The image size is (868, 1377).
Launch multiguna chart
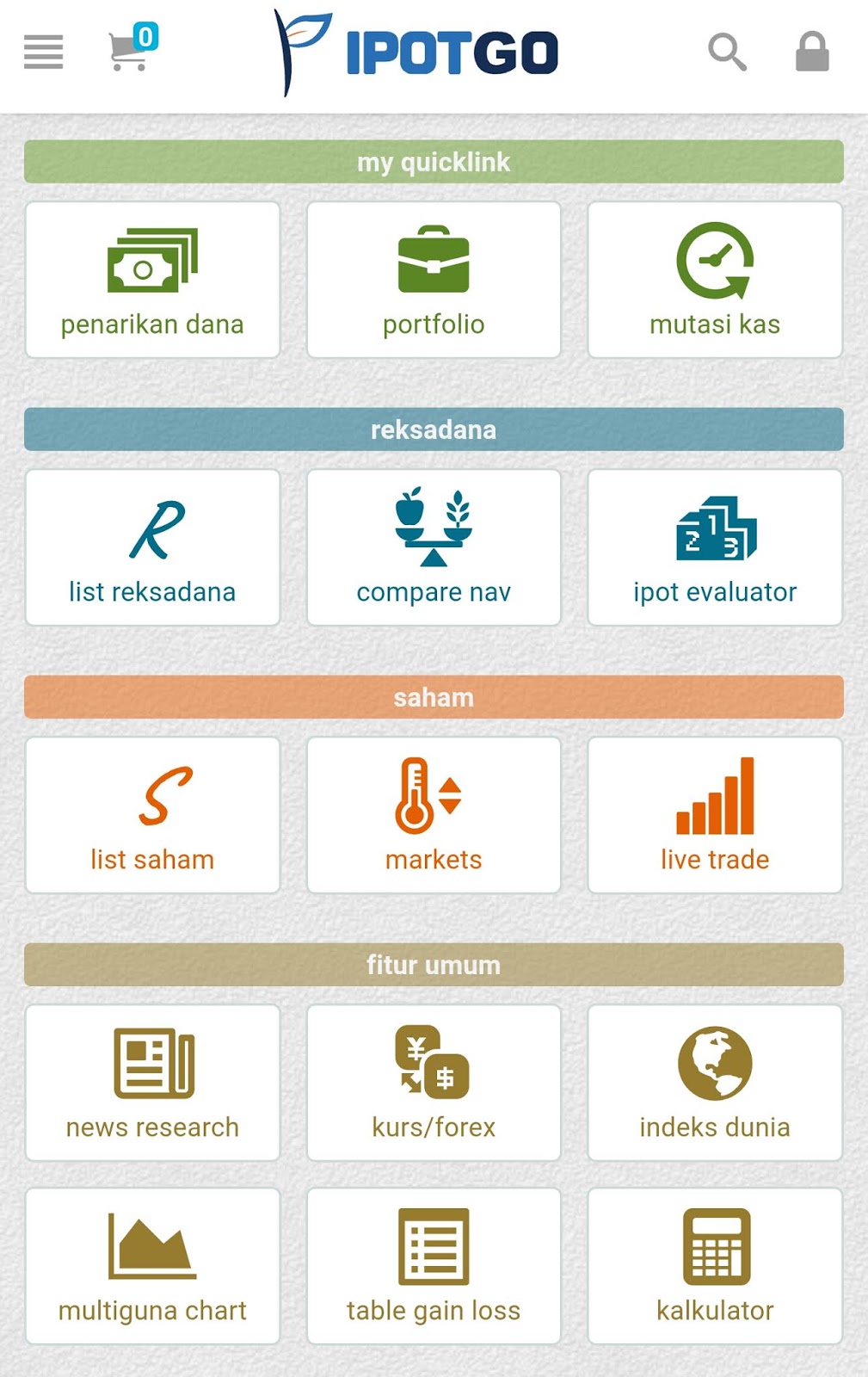153,1267
